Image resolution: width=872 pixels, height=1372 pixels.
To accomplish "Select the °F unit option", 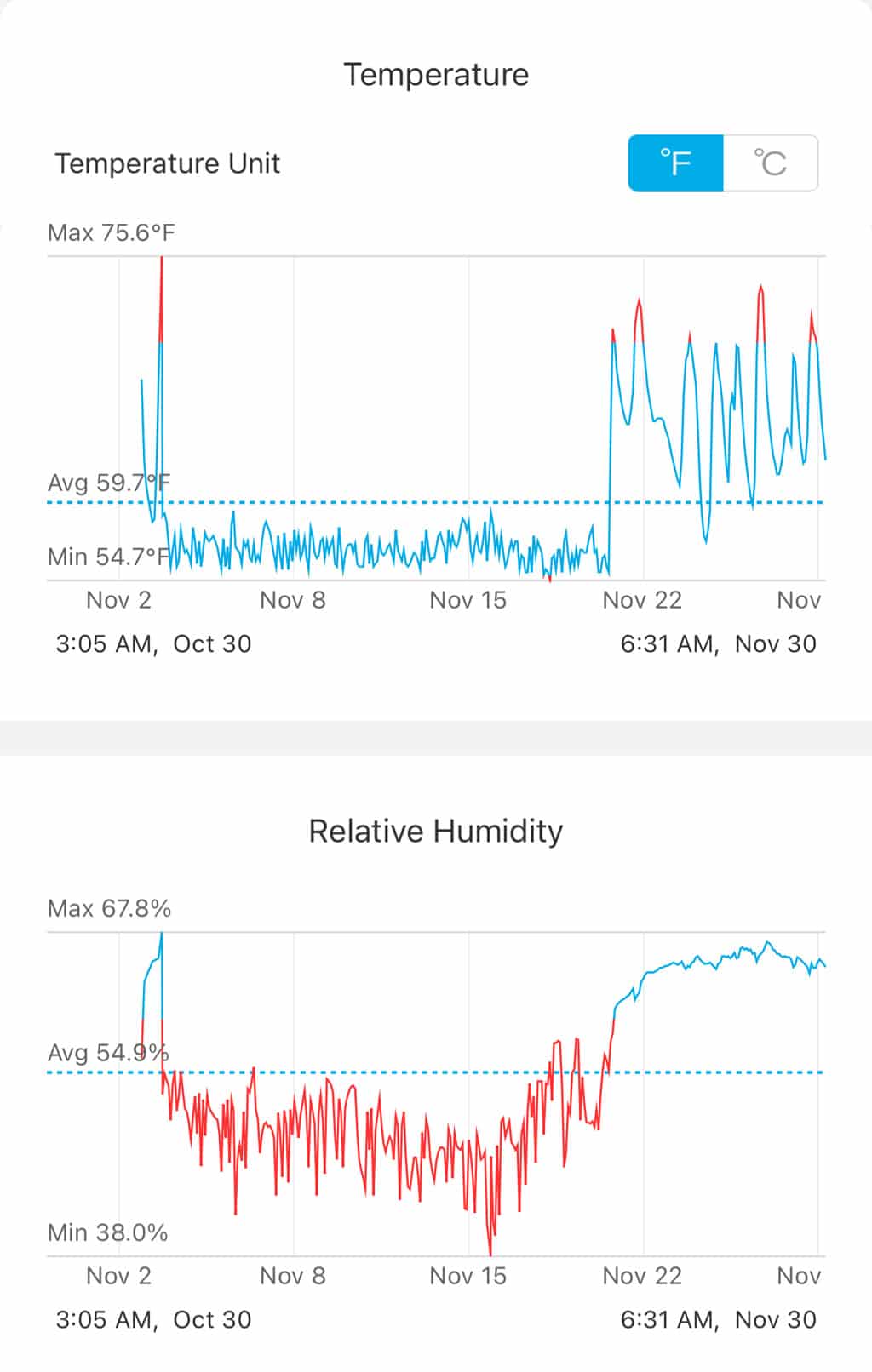I will click(x=674, y=163).
